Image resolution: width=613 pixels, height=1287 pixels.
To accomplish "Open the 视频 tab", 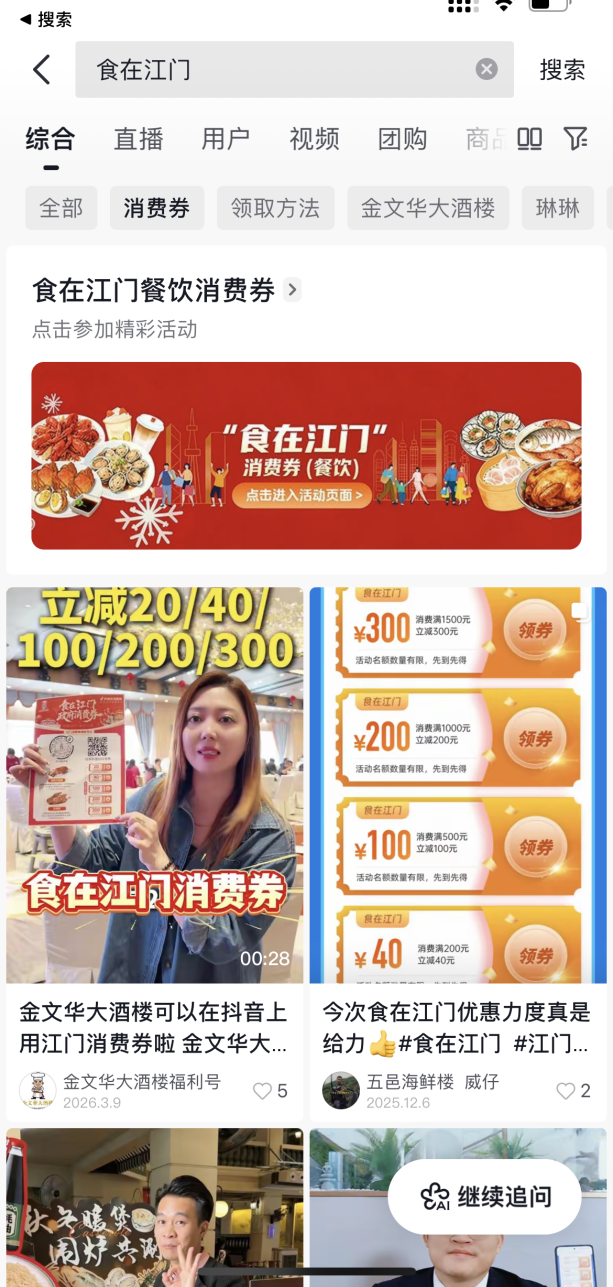I will tap(314, 139).
